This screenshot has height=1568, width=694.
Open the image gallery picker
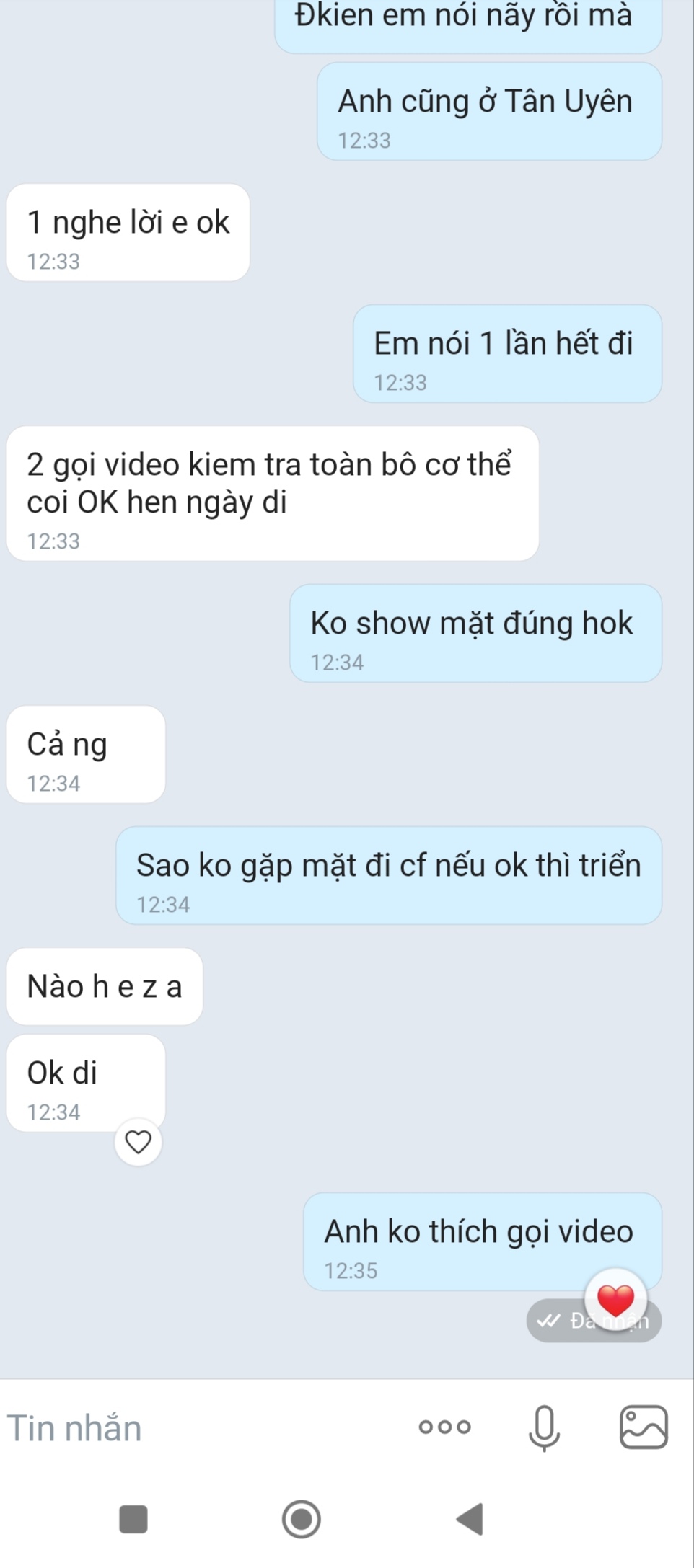point(644,1427)
